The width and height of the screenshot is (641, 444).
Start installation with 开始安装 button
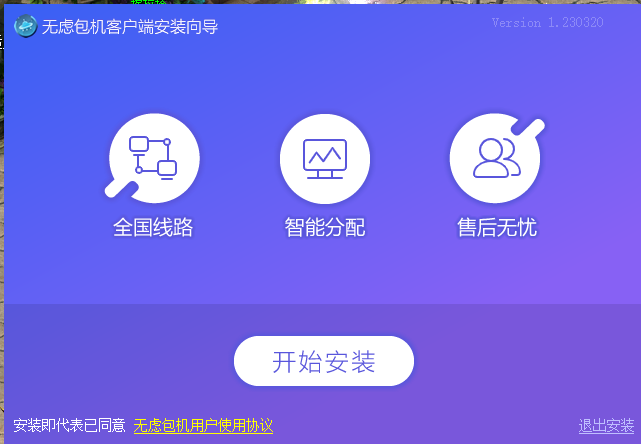coord(323,361)
